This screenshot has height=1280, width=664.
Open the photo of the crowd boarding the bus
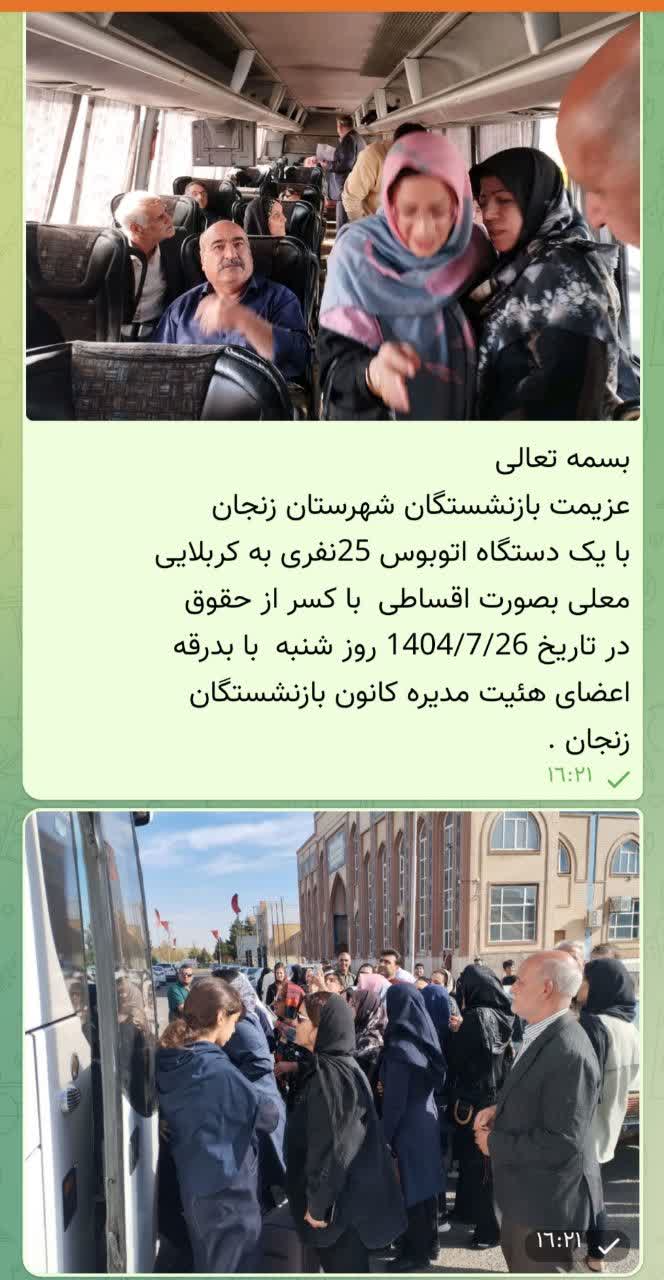pyautogui.click(x=332, y=1040)
